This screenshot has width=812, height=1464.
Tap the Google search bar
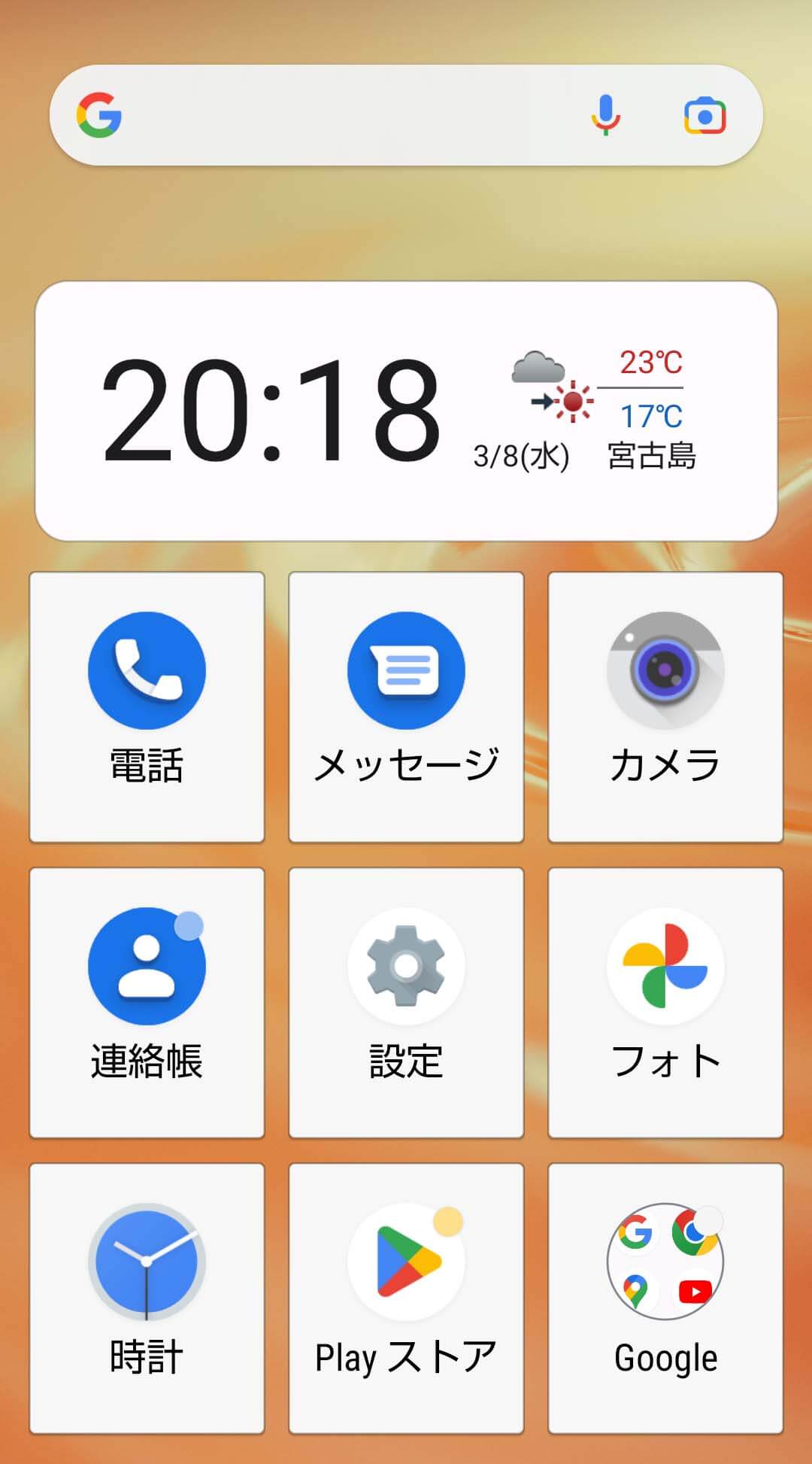click(x=406, y=115)
